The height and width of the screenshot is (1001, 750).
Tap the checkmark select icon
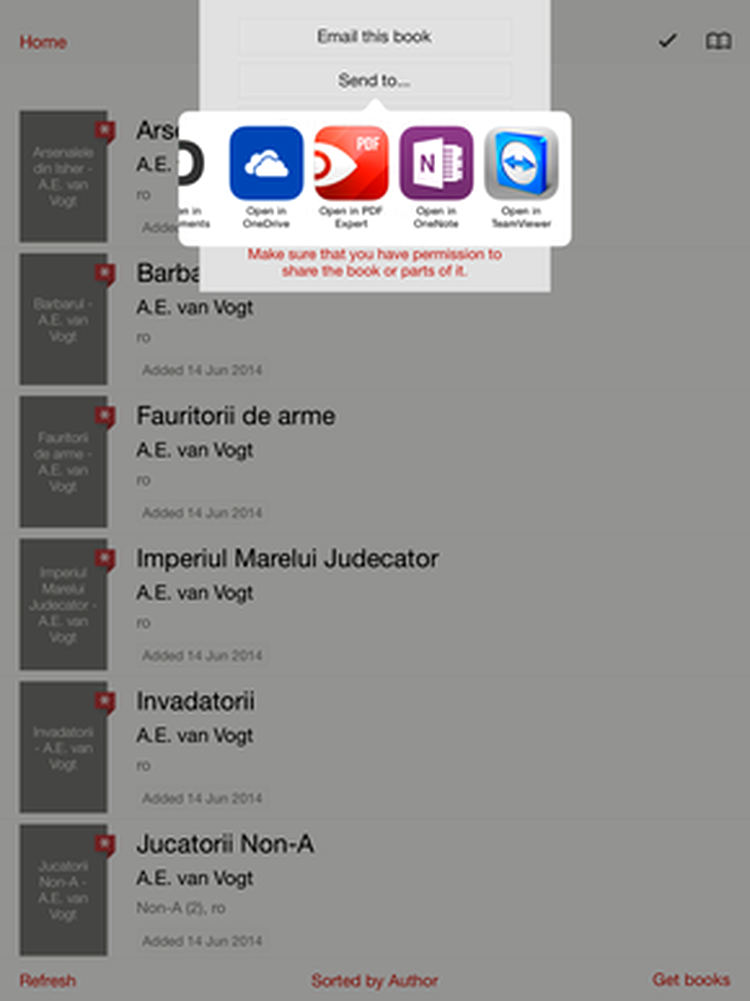click(667, 41)
